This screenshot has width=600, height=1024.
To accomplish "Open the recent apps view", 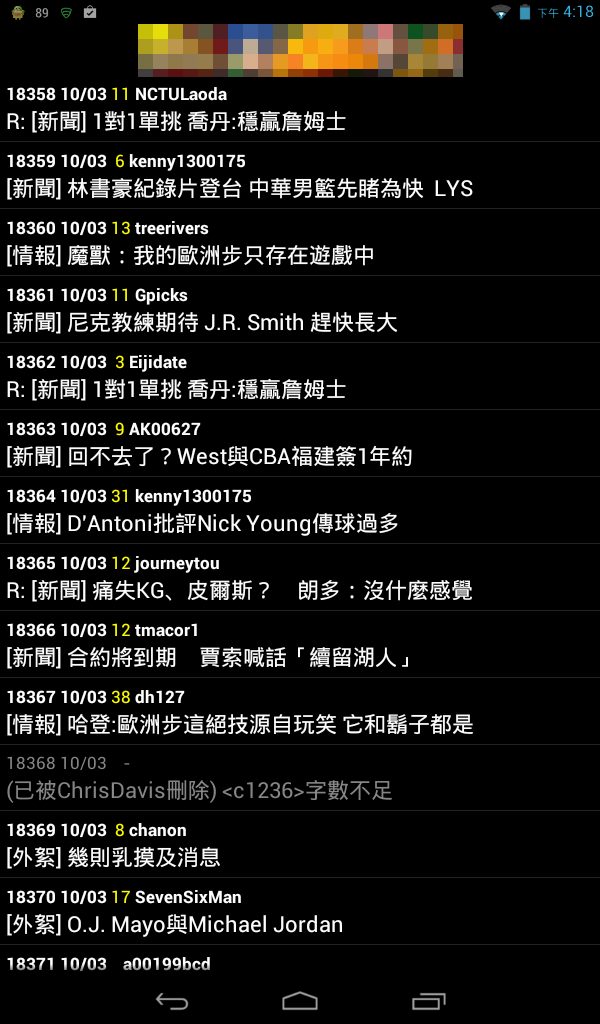I will (428, 1001).
